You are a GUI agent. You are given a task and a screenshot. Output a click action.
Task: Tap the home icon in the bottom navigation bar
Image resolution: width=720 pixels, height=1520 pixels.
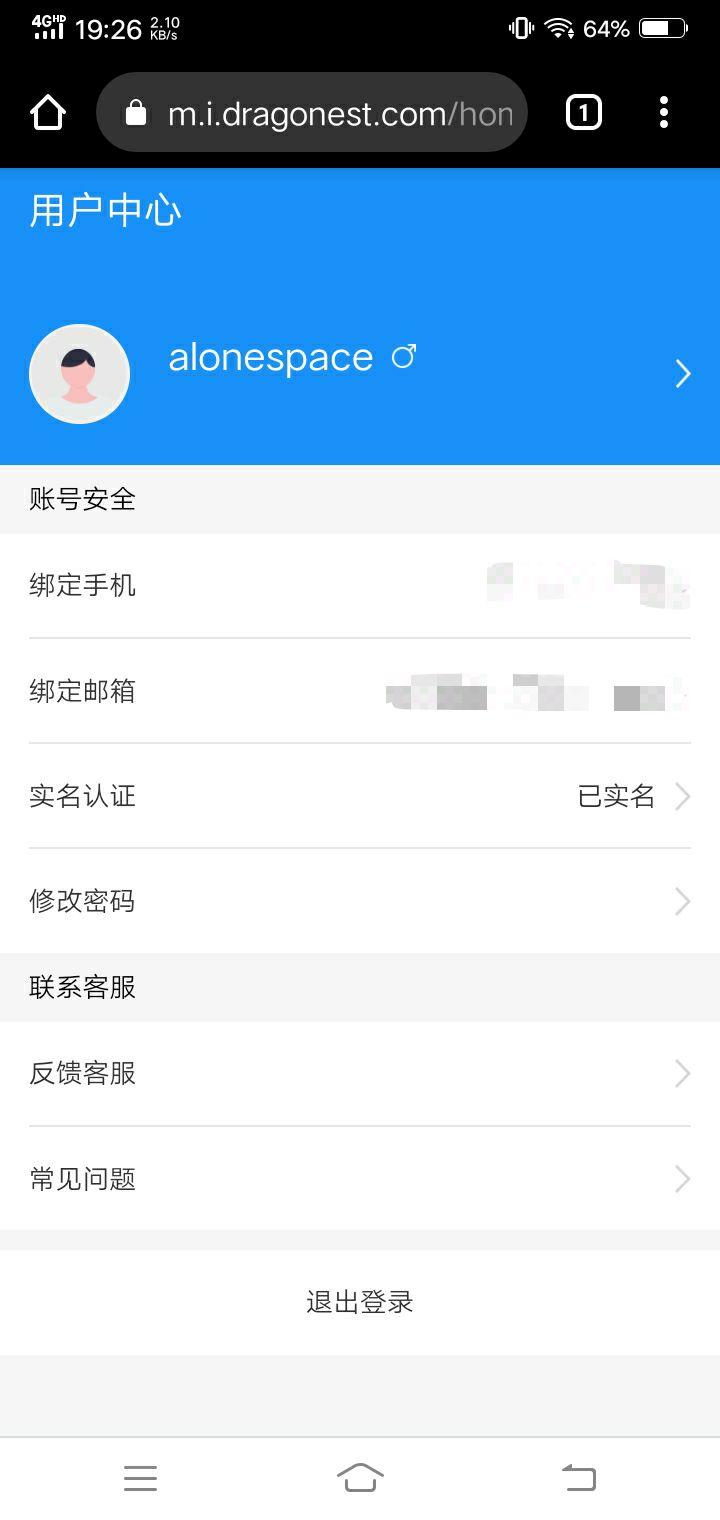[x=361, y=1478]
